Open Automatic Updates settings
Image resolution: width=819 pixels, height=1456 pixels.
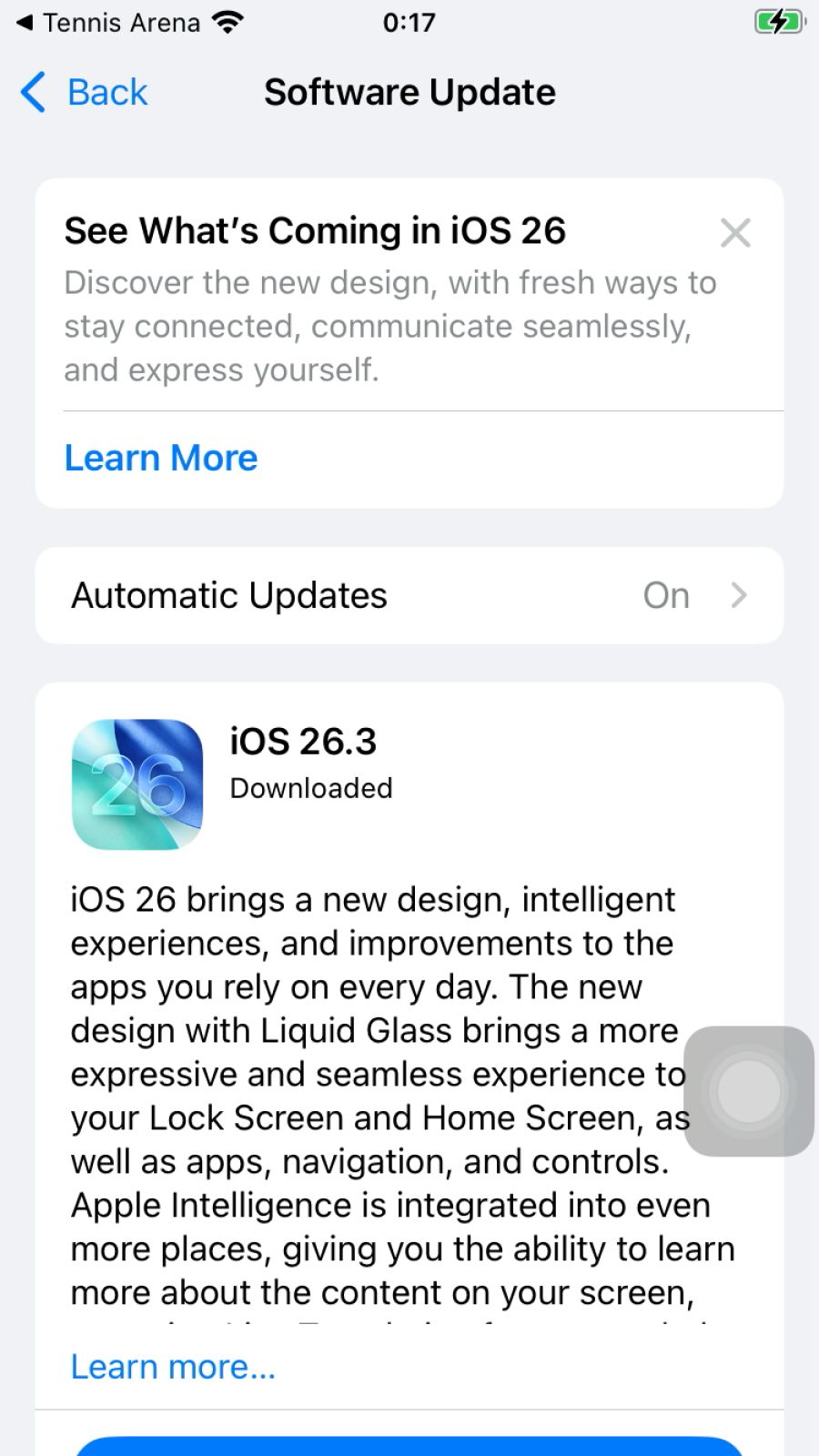tap(409, 595)
